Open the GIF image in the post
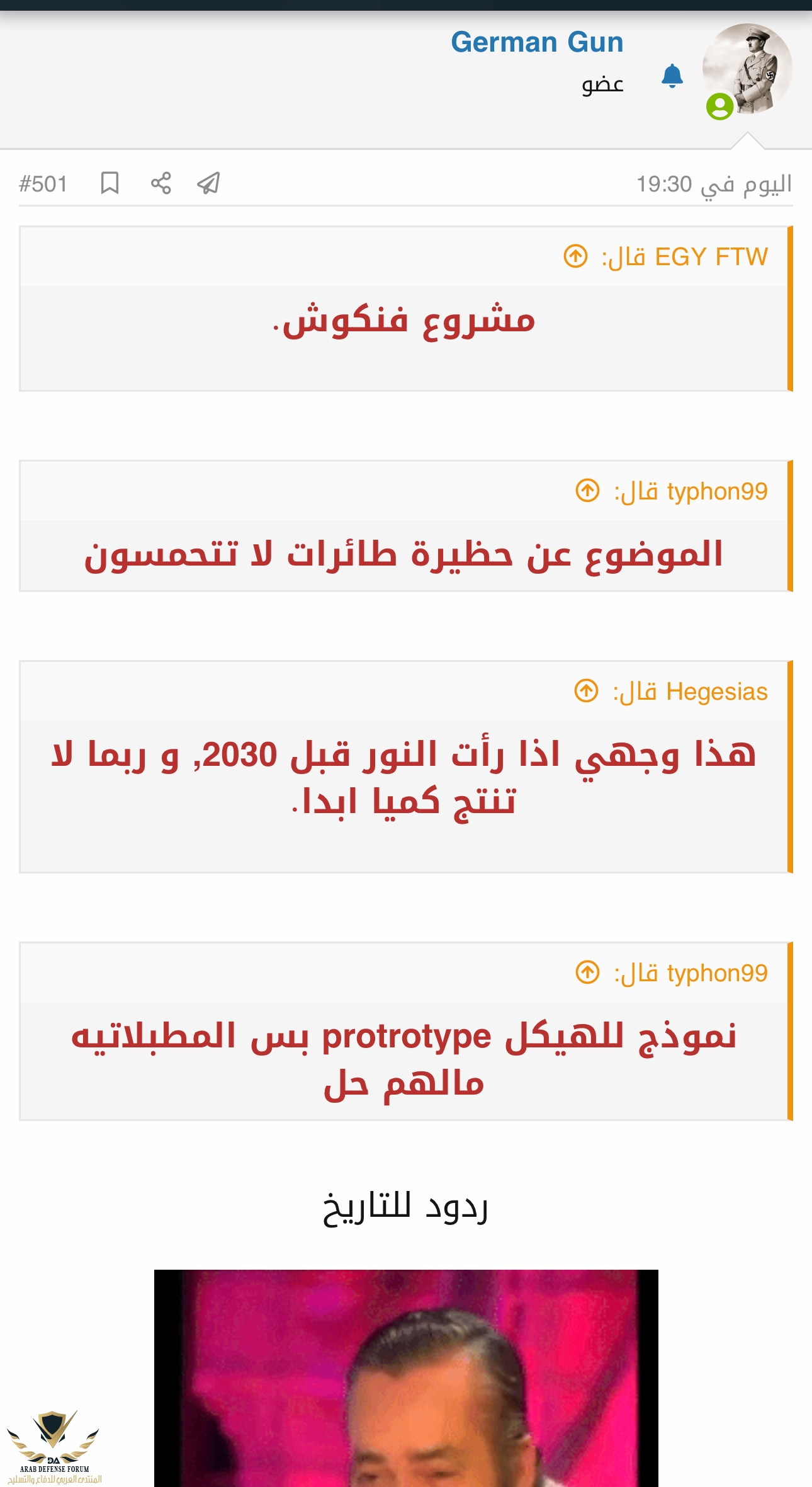812x1487 pixels. click(x=406, y=1378)
